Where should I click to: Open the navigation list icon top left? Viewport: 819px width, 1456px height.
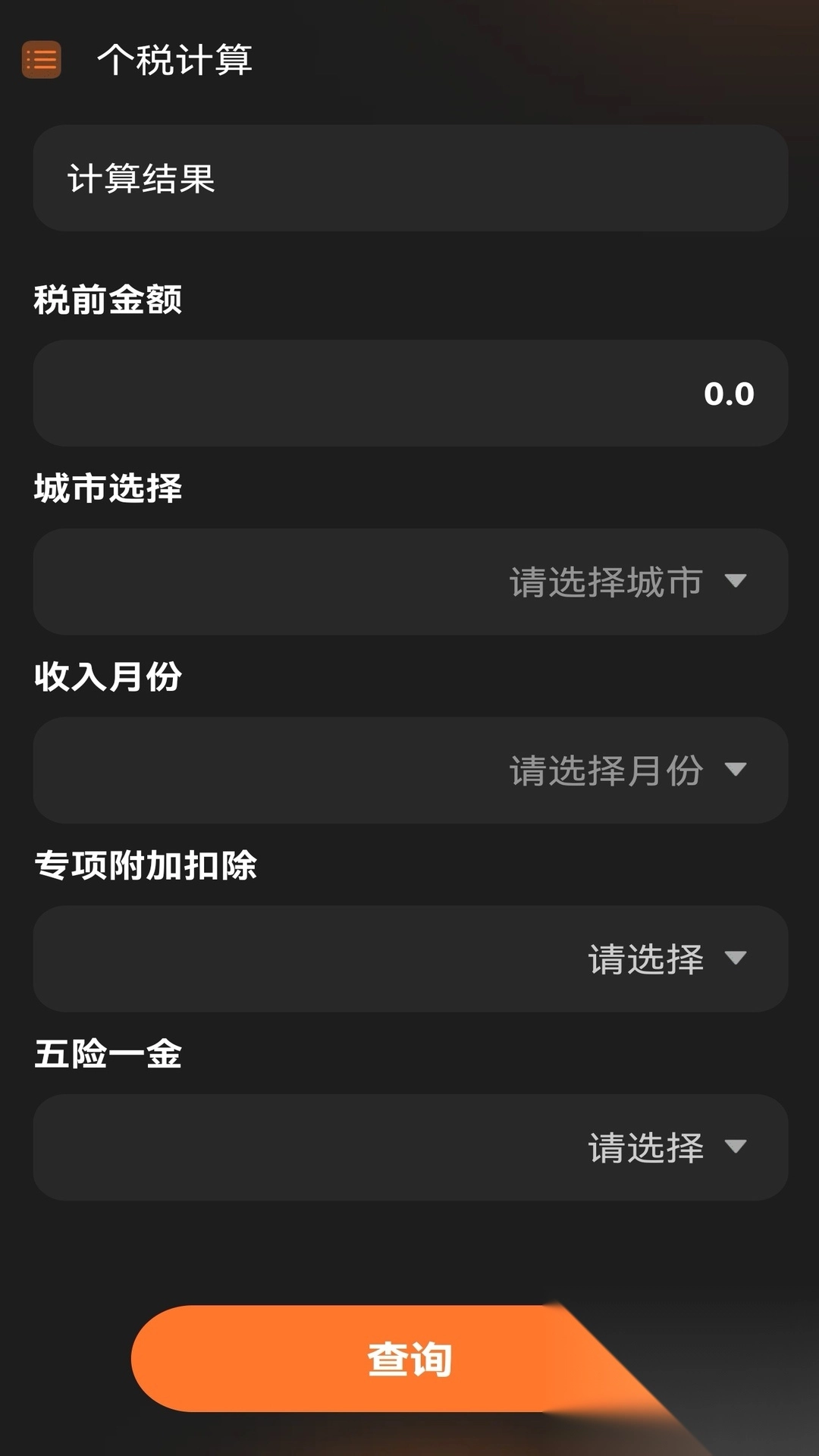tap(42, 61)
